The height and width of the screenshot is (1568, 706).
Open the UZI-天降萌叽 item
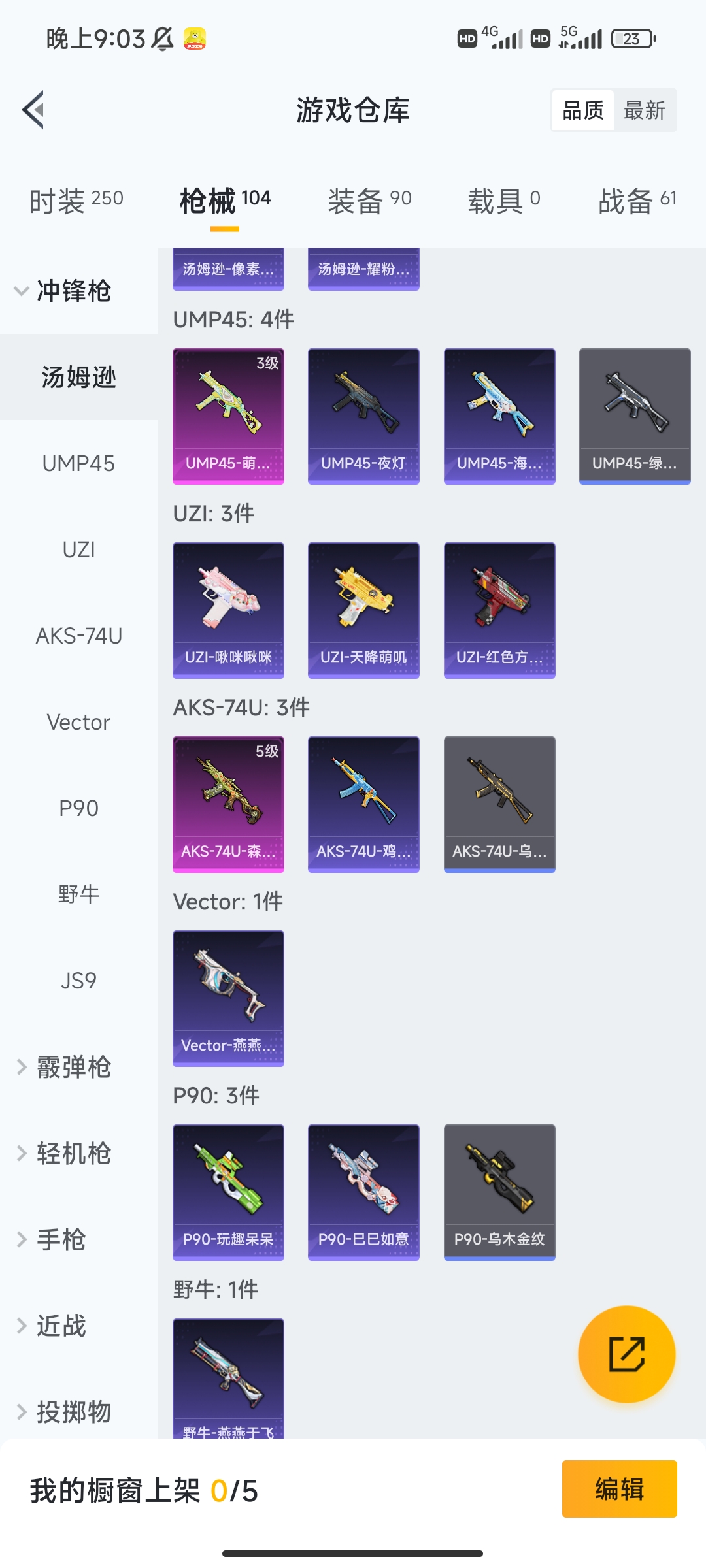point(363,610)
